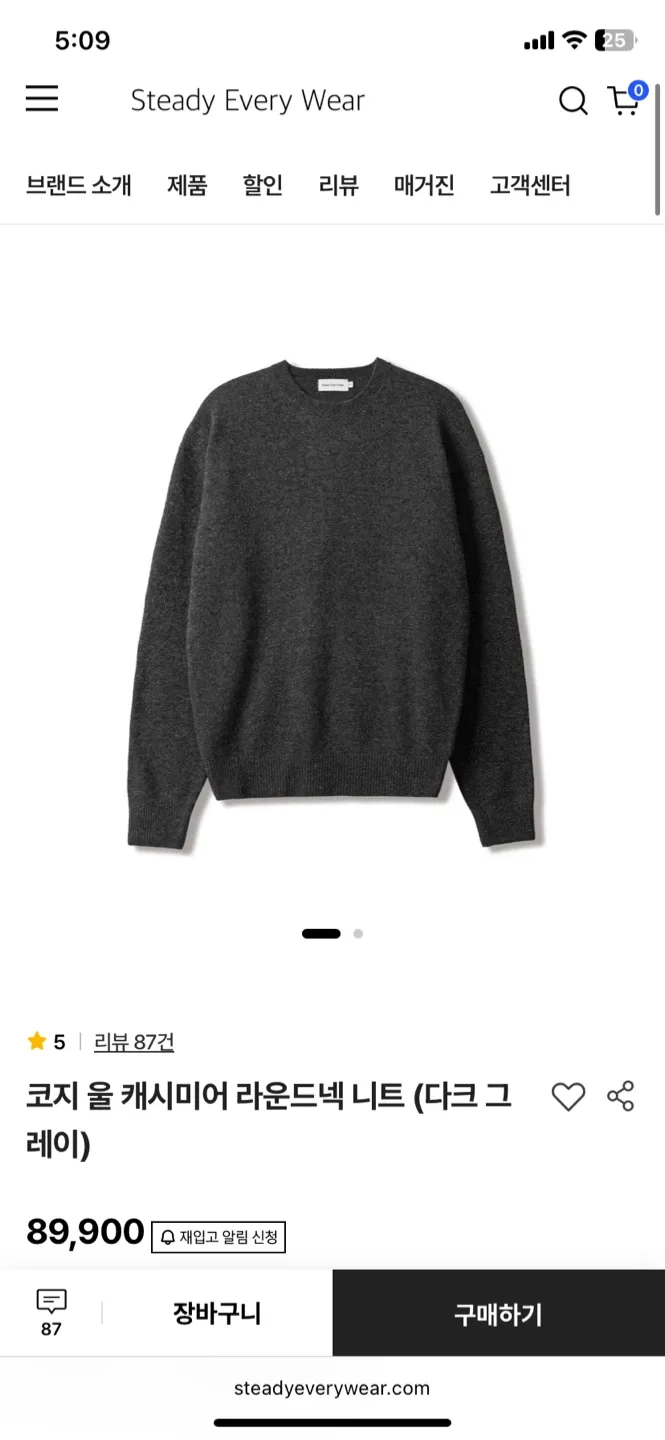
Task: Tap 구매하기 to buy now
Action: click(498, 1313)
